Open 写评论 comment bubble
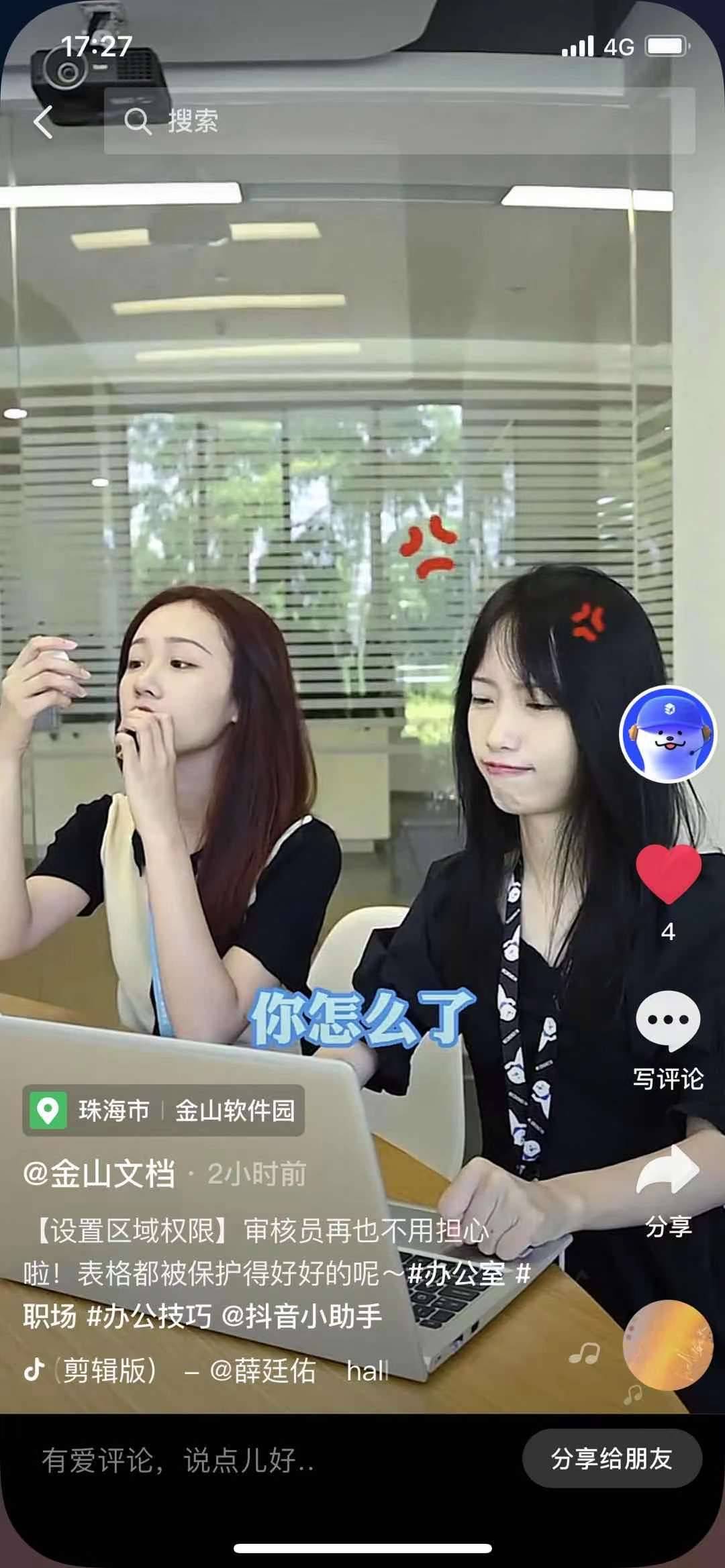This screenshot has height=1568, width=725. (668, 1021)
